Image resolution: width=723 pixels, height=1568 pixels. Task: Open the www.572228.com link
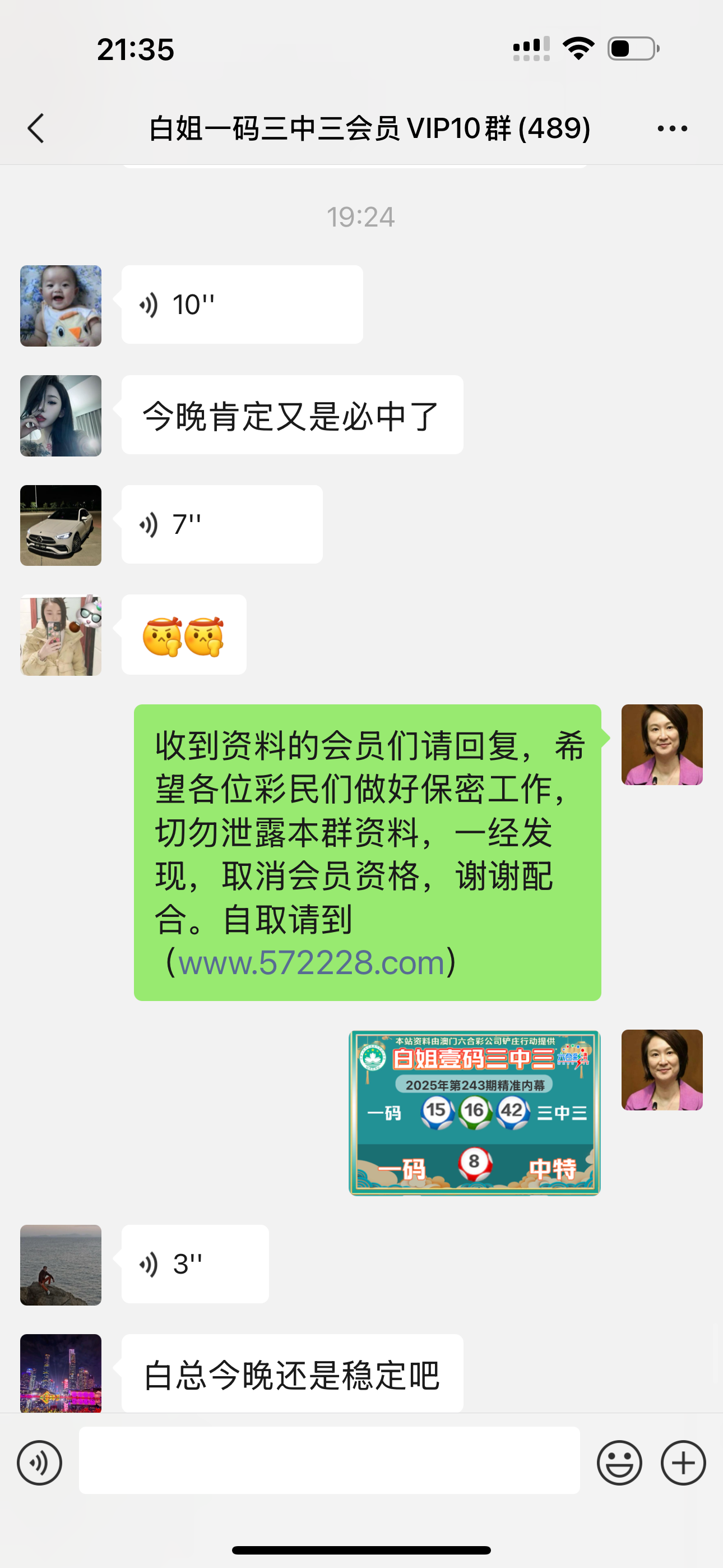click(x=311, y=963)
